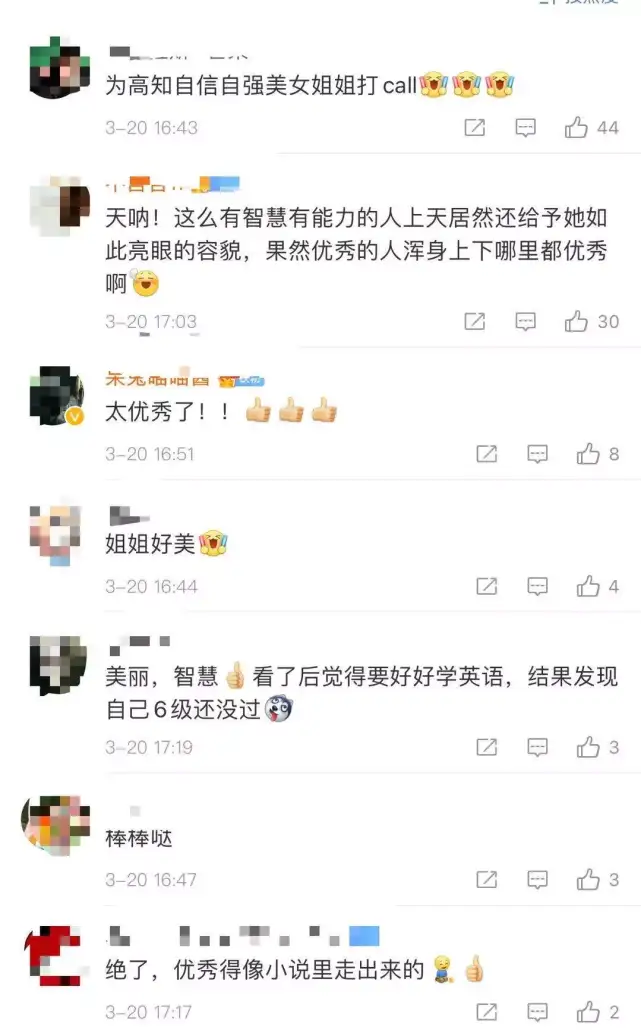Repost the comment about 6级还没过
The height and width of the screenshot is (1030, 641).
(487, 747)
